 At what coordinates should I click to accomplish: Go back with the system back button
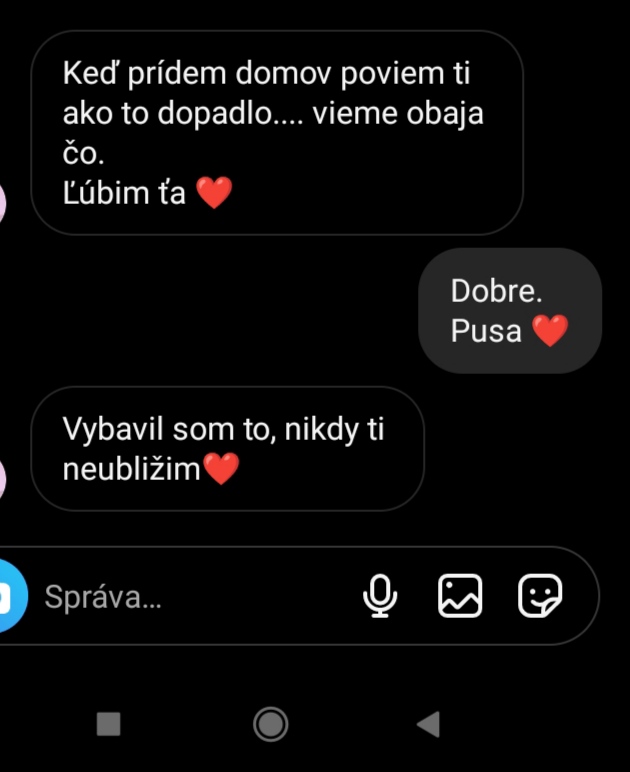pyautogui.click(x=428, y=724)
